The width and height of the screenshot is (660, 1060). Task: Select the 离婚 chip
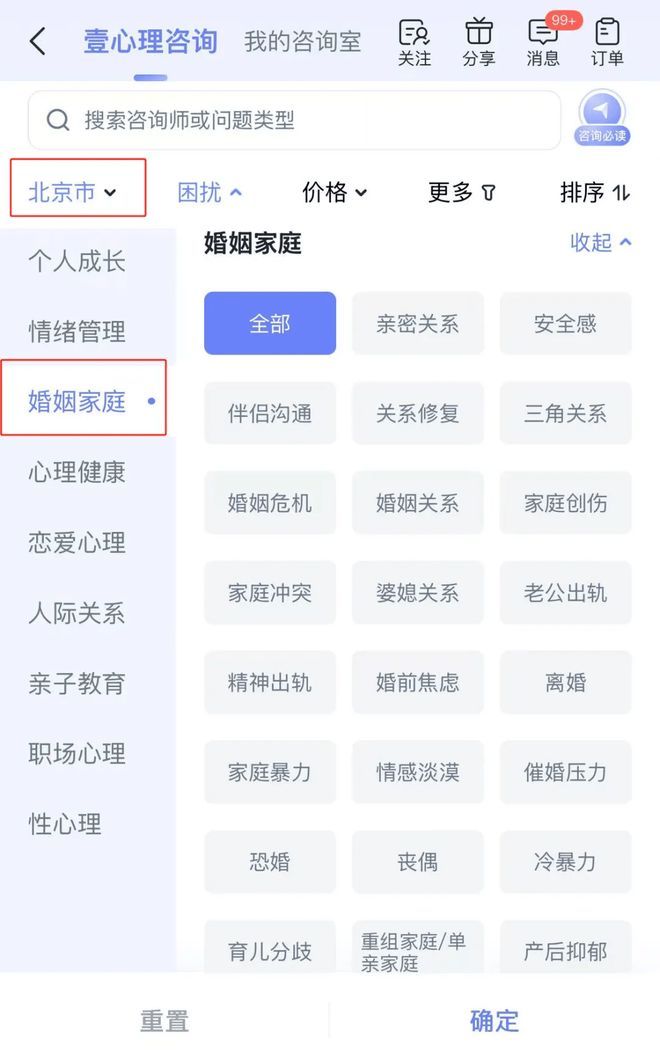pyautogui.click(x=565, y=683)
